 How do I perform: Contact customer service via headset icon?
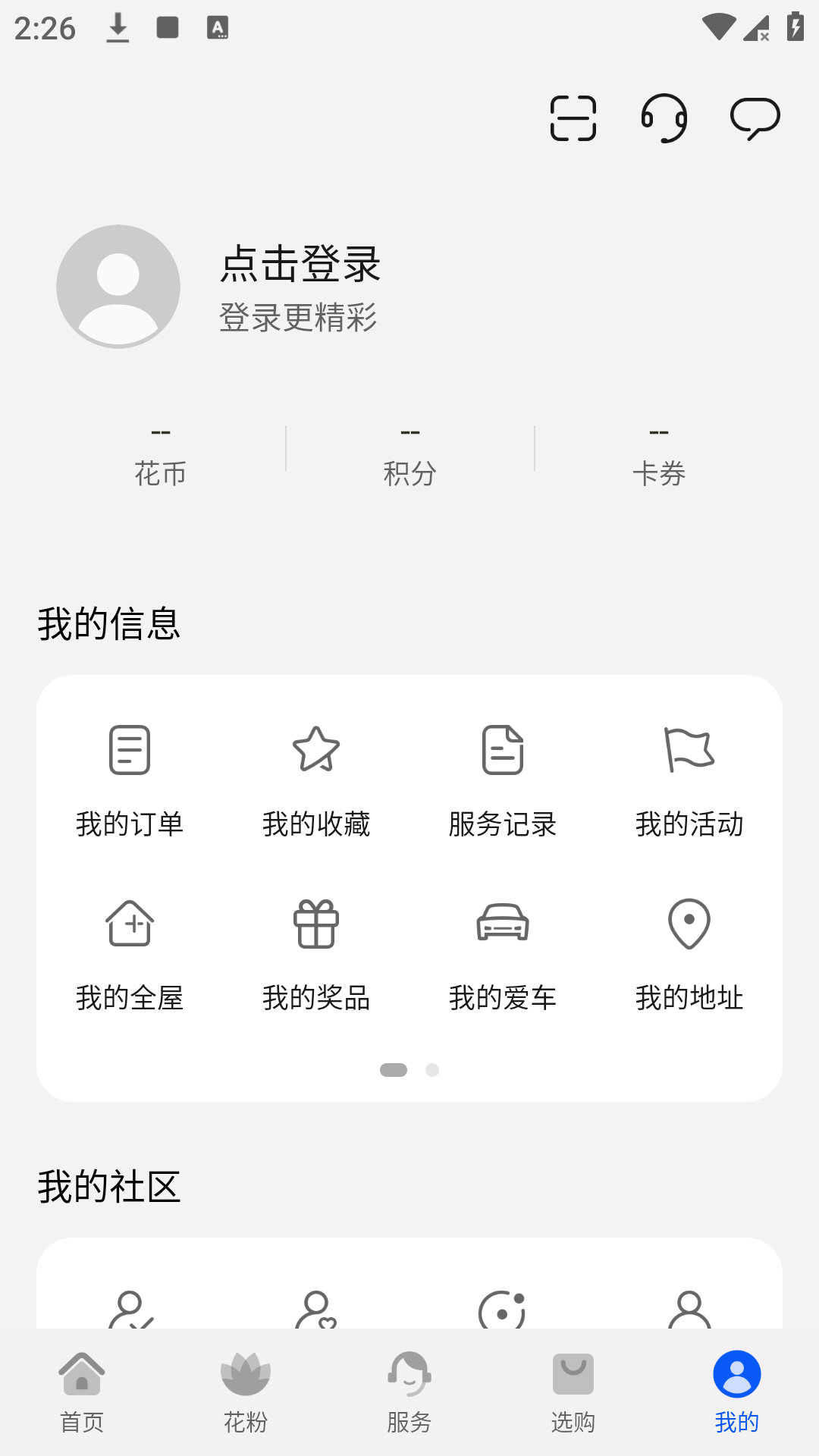[664, 118]
